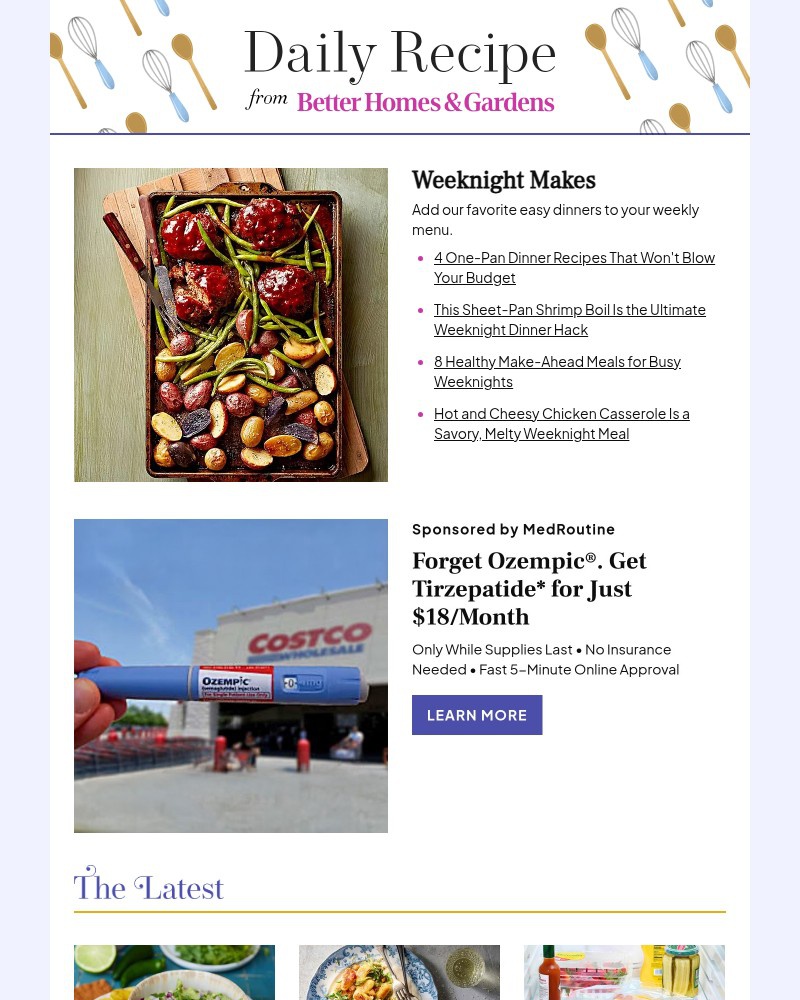Click the first bullet beside the one-pan recipes link
The image size is (800, 1000).
pyautogui.click(x=422, y=258)
